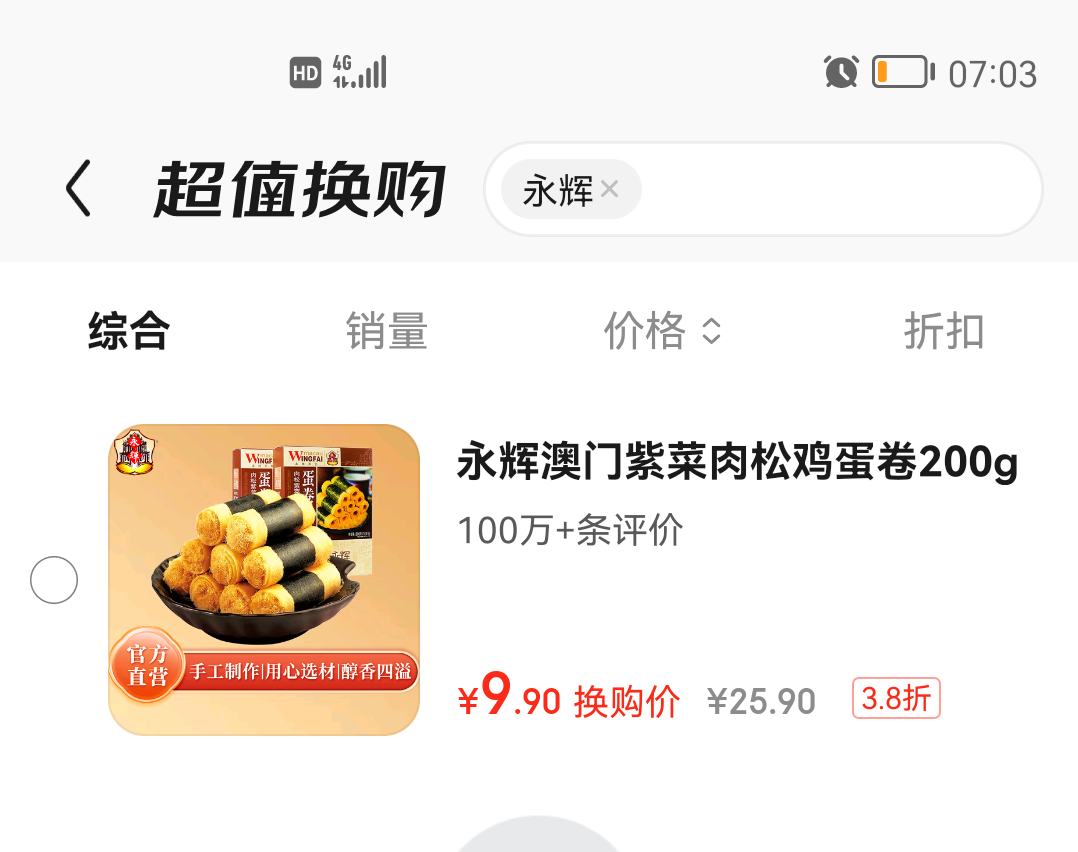Sort results by 销量
This screenshot has height=852, width=1078.
click(387, 331)
